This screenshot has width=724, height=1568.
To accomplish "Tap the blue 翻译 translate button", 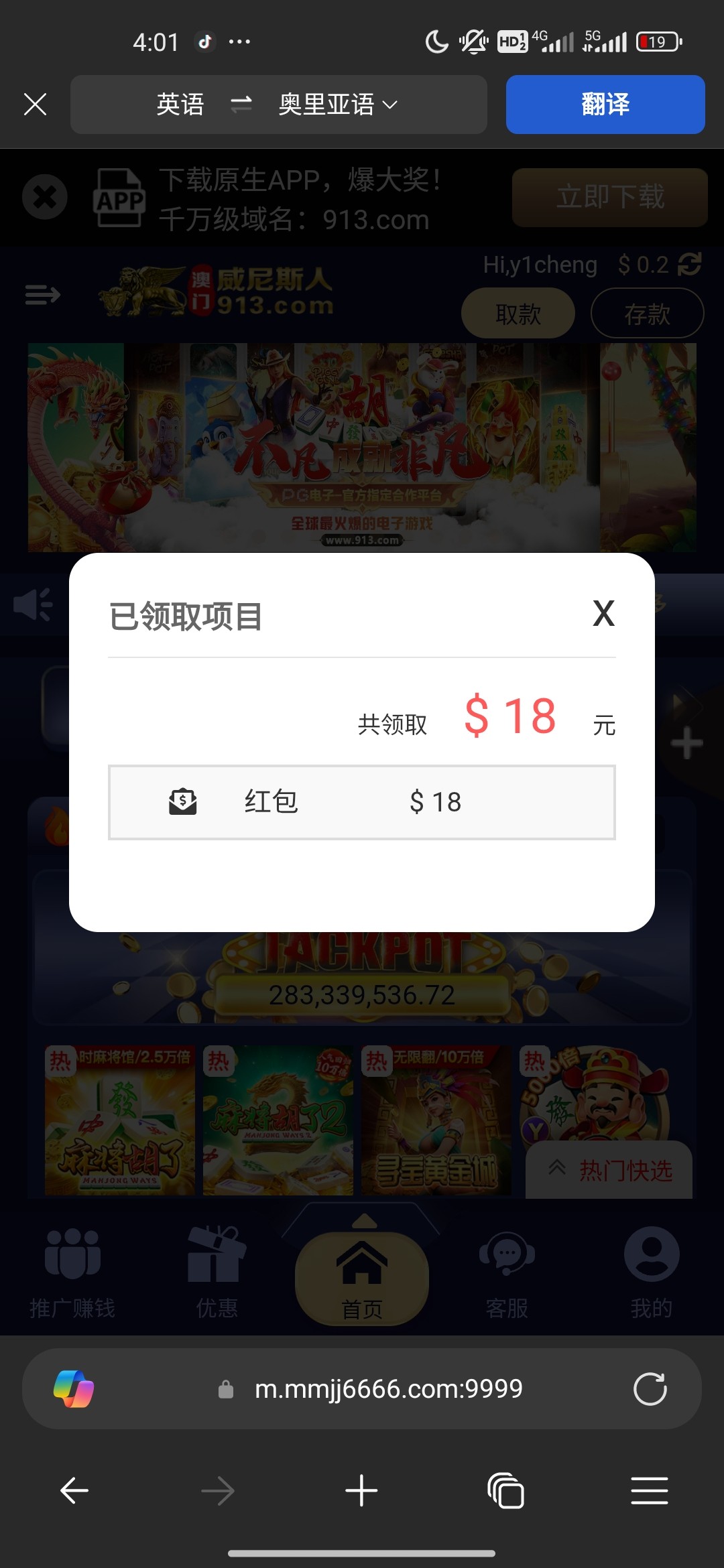I will (x=605, y=105).
